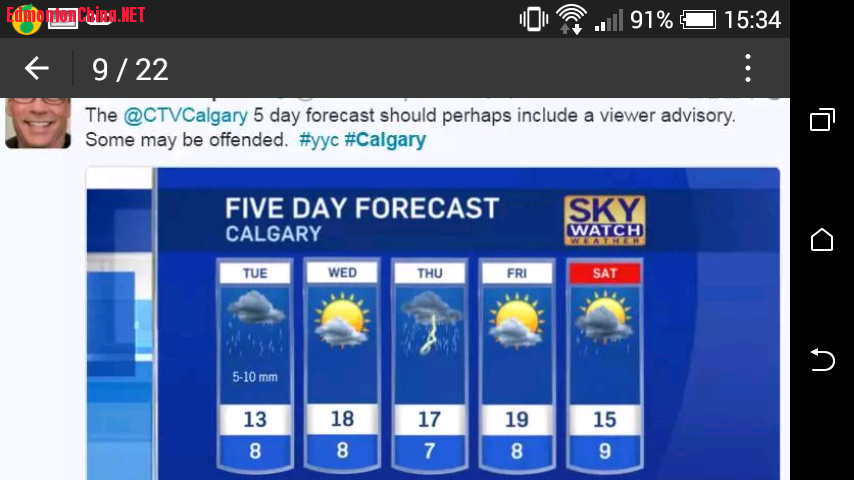The width and height of the screenshot is (854, 480).
Task: Open the three-dot overflow menu
Action: (x=748, y=68)
